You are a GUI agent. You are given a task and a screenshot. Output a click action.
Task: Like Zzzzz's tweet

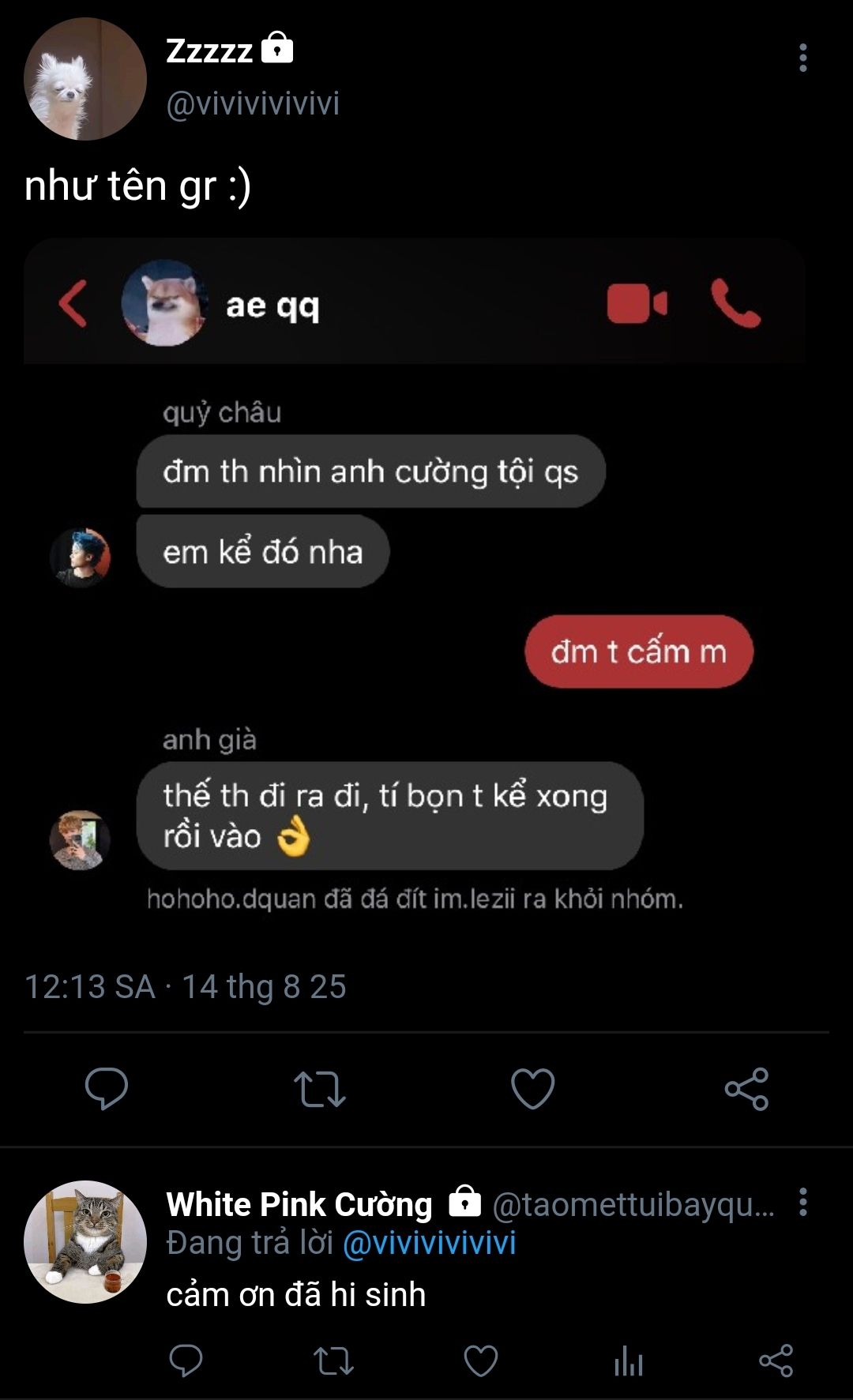point(533,1088)
